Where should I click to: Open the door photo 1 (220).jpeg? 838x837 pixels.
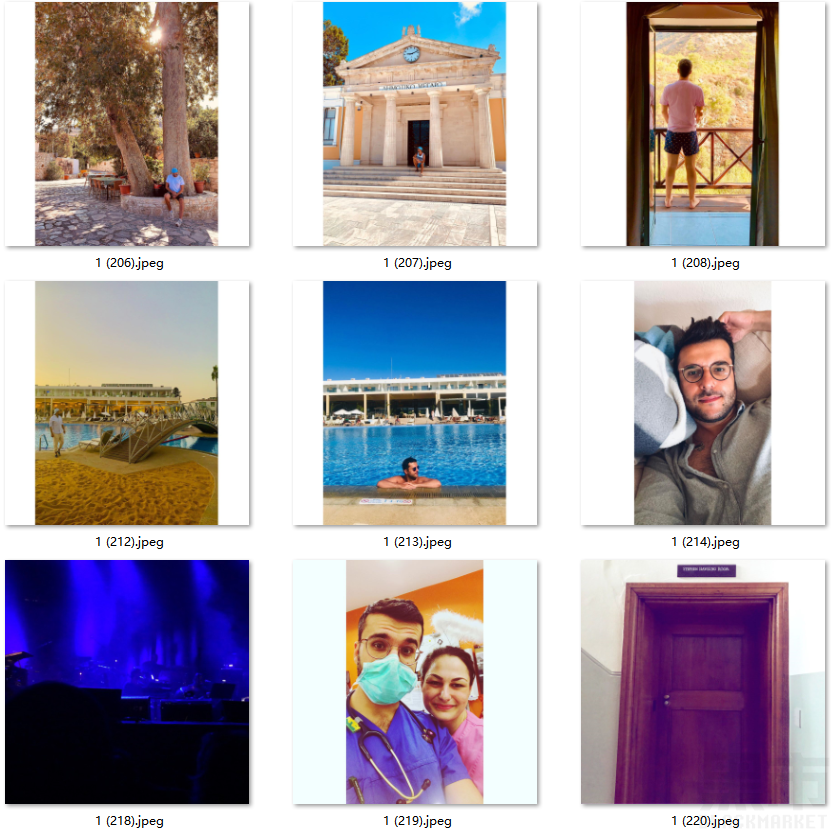pyautogui.click(x=702, y=682)
